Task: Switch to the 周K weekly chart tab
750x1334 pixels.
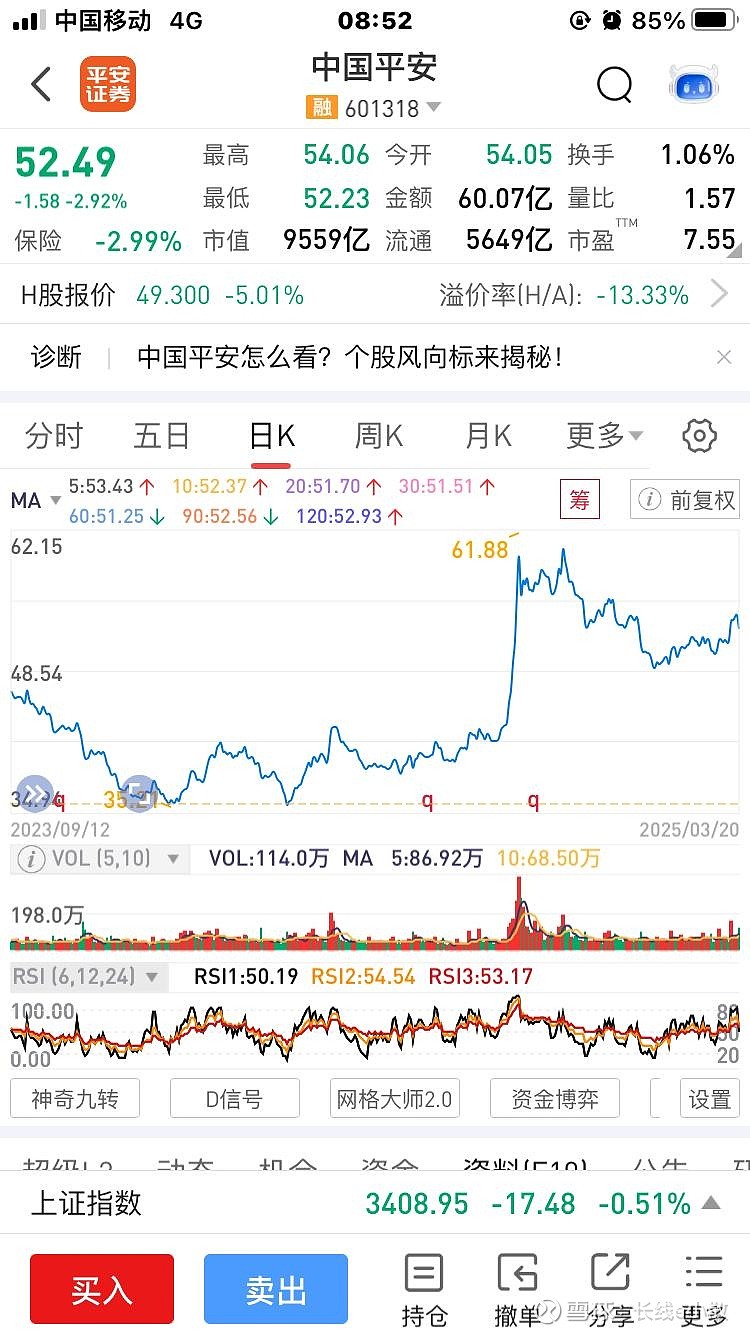Action: [378, 435]
